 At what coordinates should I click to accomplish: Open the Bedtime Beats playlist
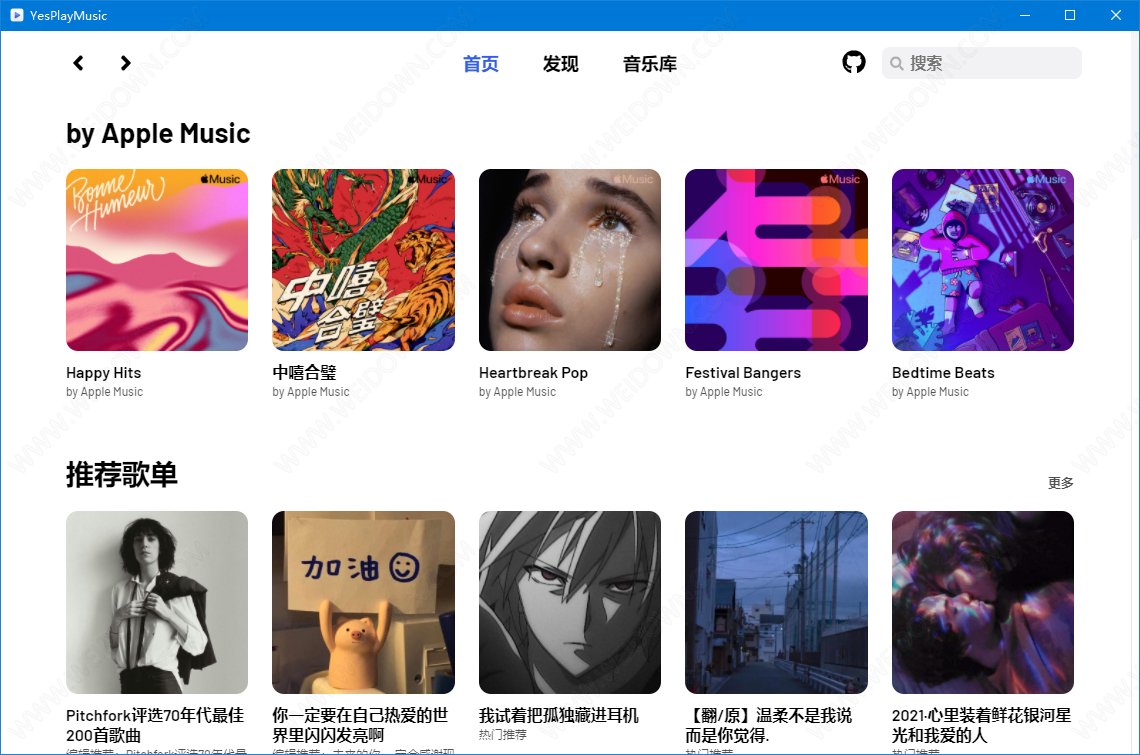[982, 260]
